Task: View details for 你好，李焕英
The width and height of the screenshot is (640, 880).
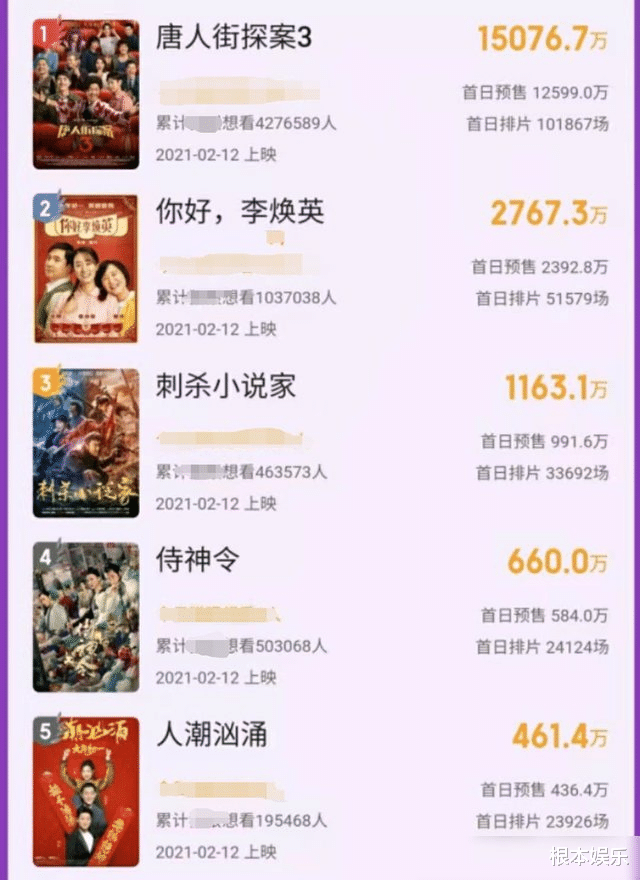Action: (x=240, y=212)
